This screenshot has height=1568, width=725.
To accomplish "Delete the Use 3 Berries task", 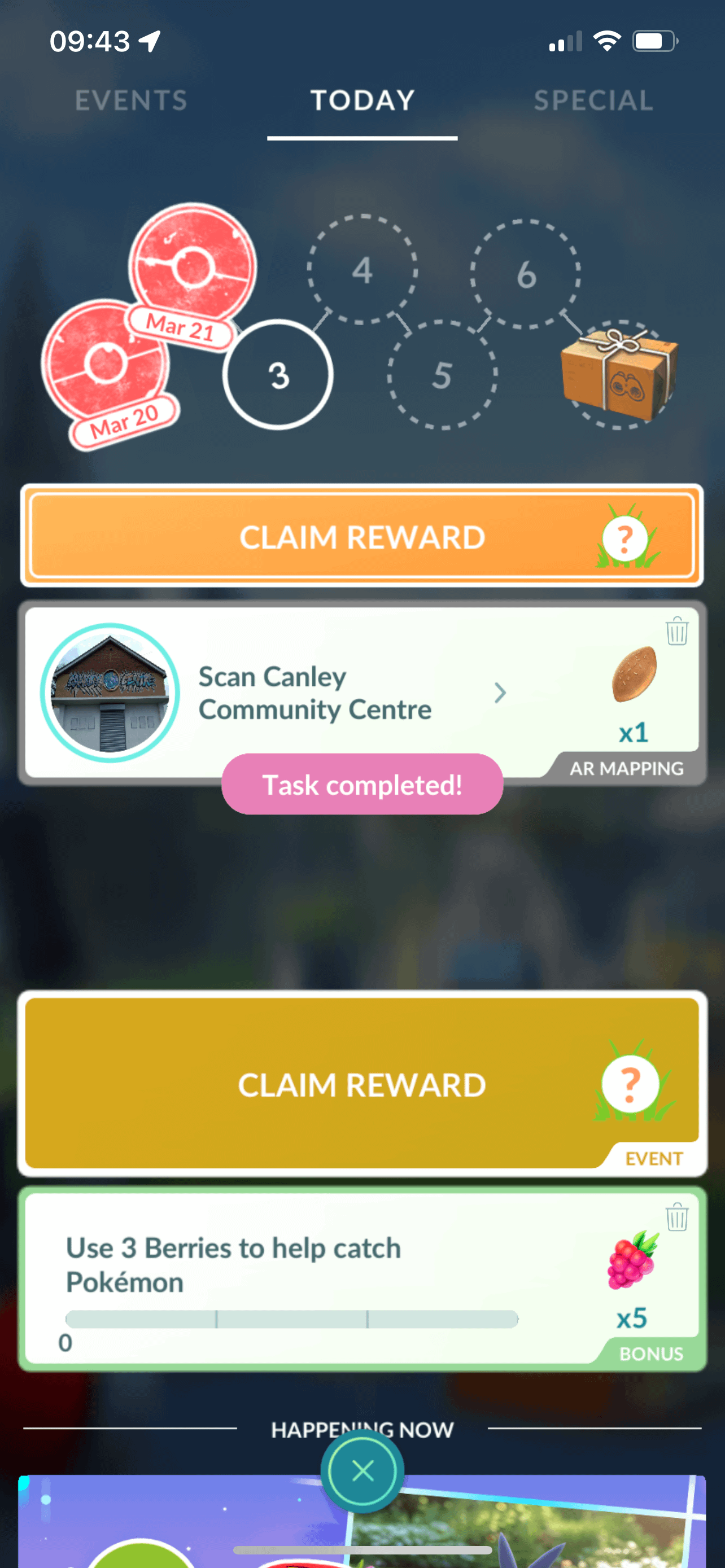I will 676,1217.
